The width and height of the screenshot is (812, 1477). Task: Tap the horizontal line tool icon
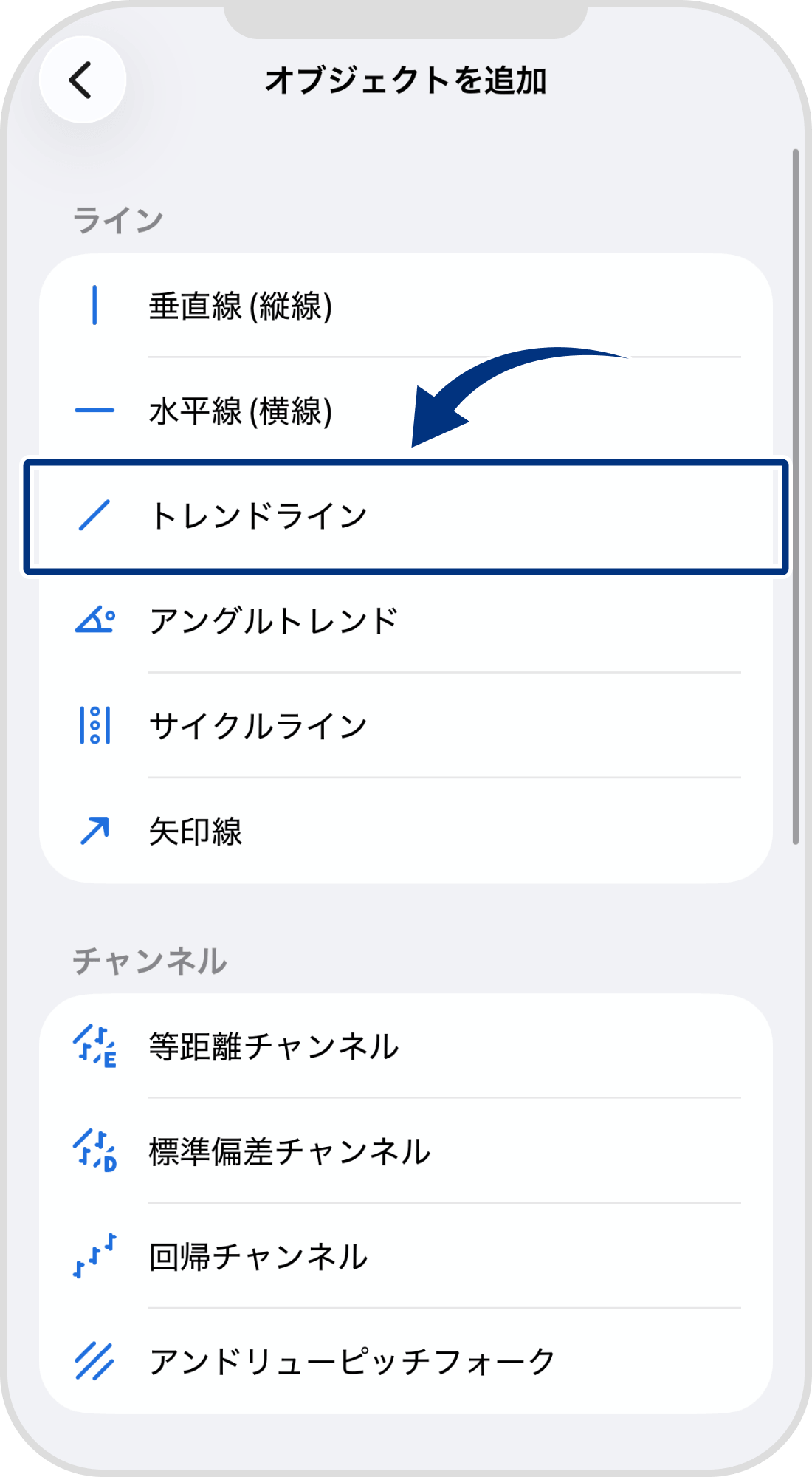pyautogui.click(x=96, y=411)
